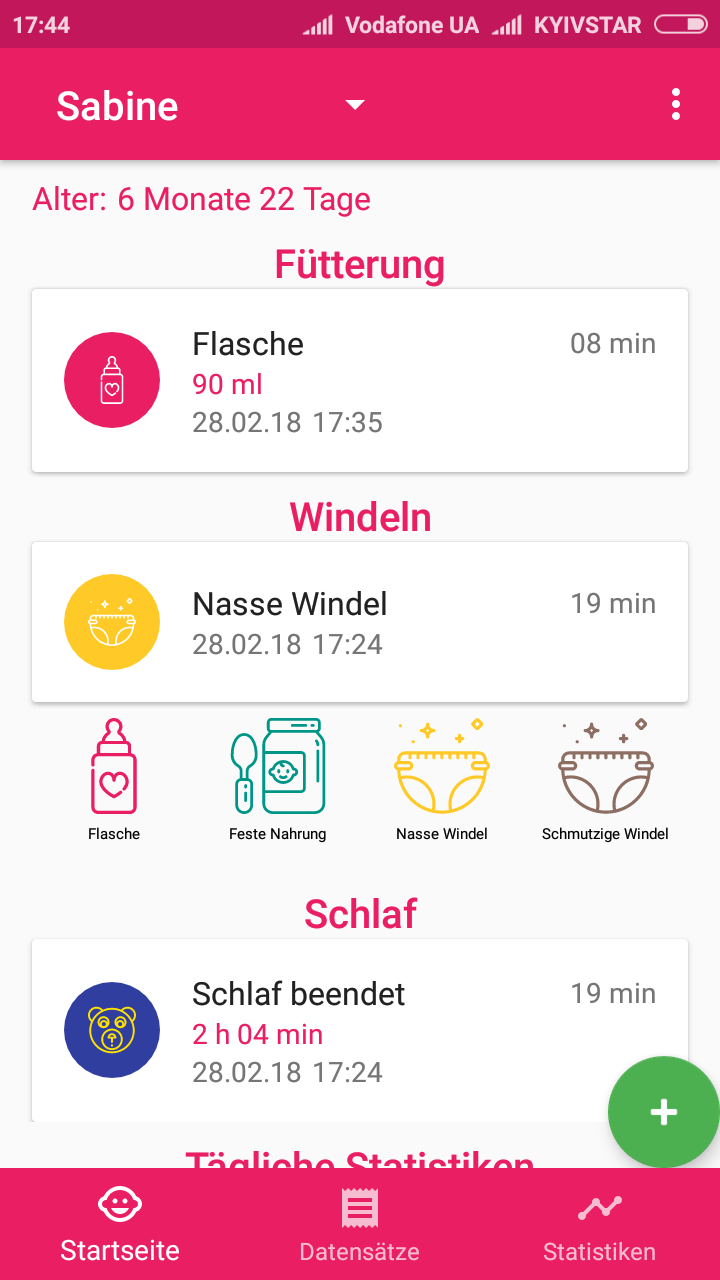Go to the Startseite tab
Image resolution: width=720 pixels, height=1280 pixels.
(x=120, y=1224)
